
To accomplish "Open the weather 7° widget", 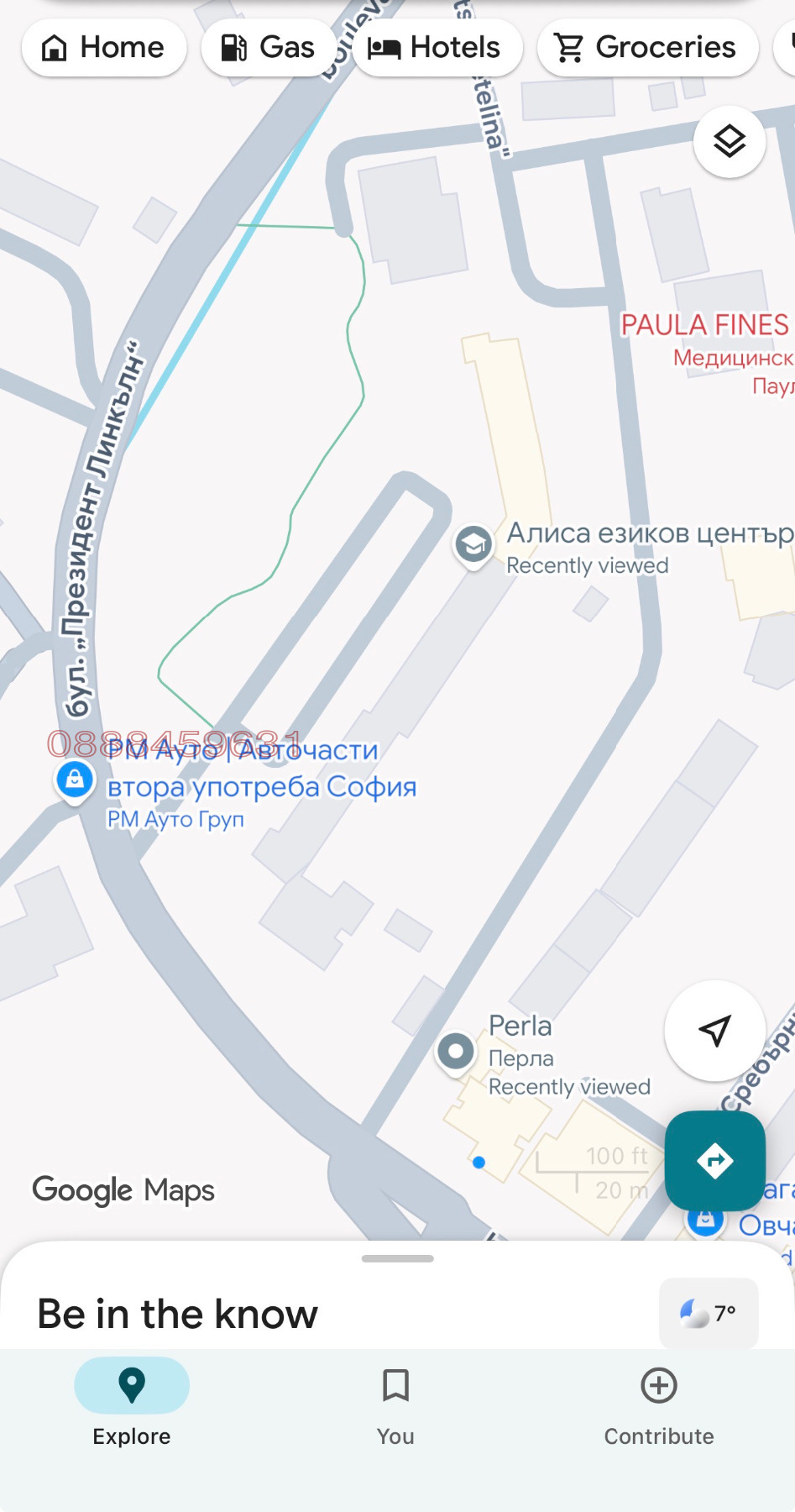I will (x=709, y=1313).
